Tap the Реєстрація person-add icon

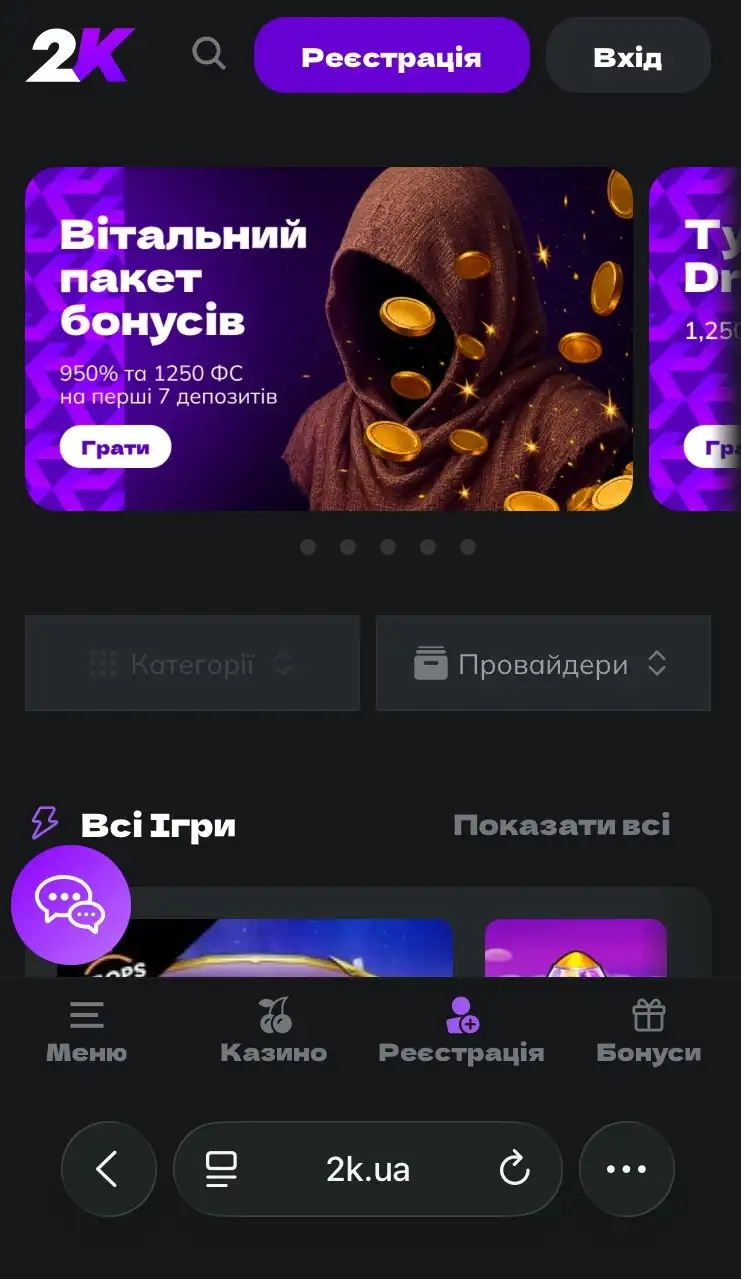coord(461,1013)
